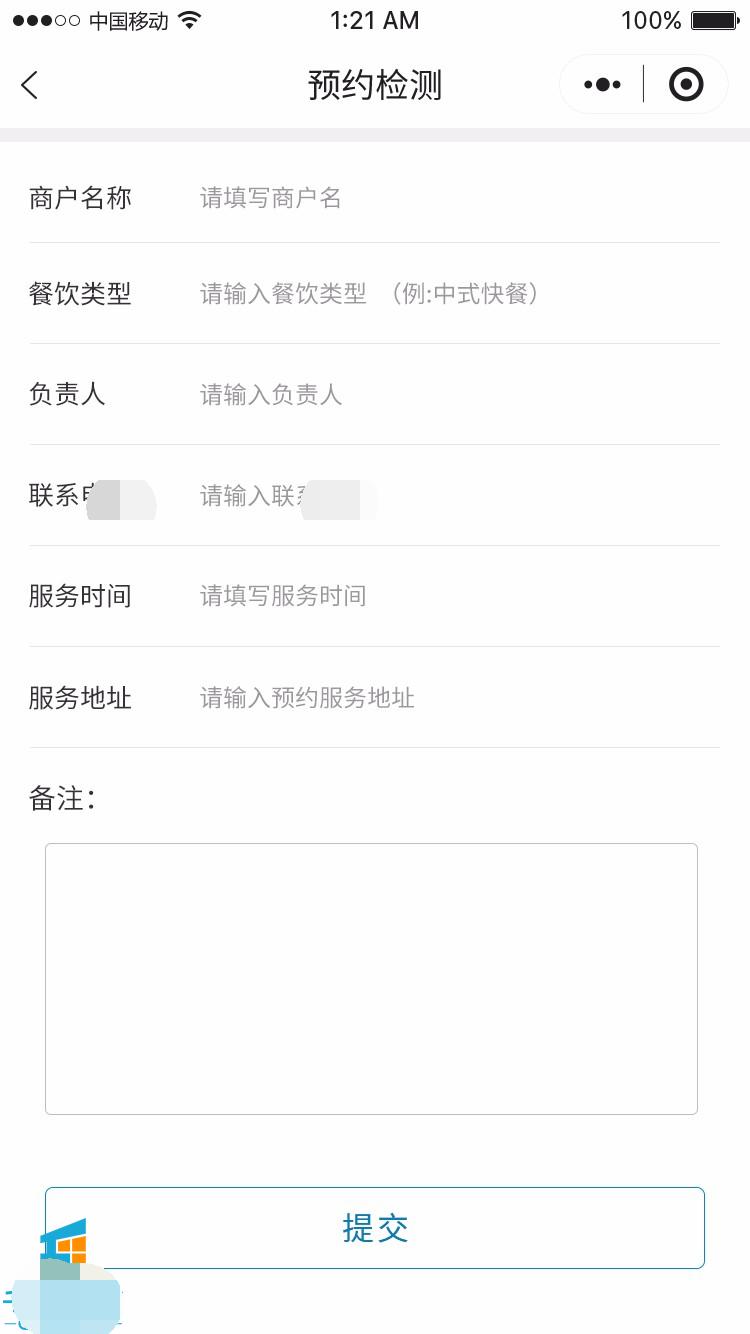This screenshot has height=1334, width=750.
Task: Tap the circular capsule close icon
Action: 686,84
